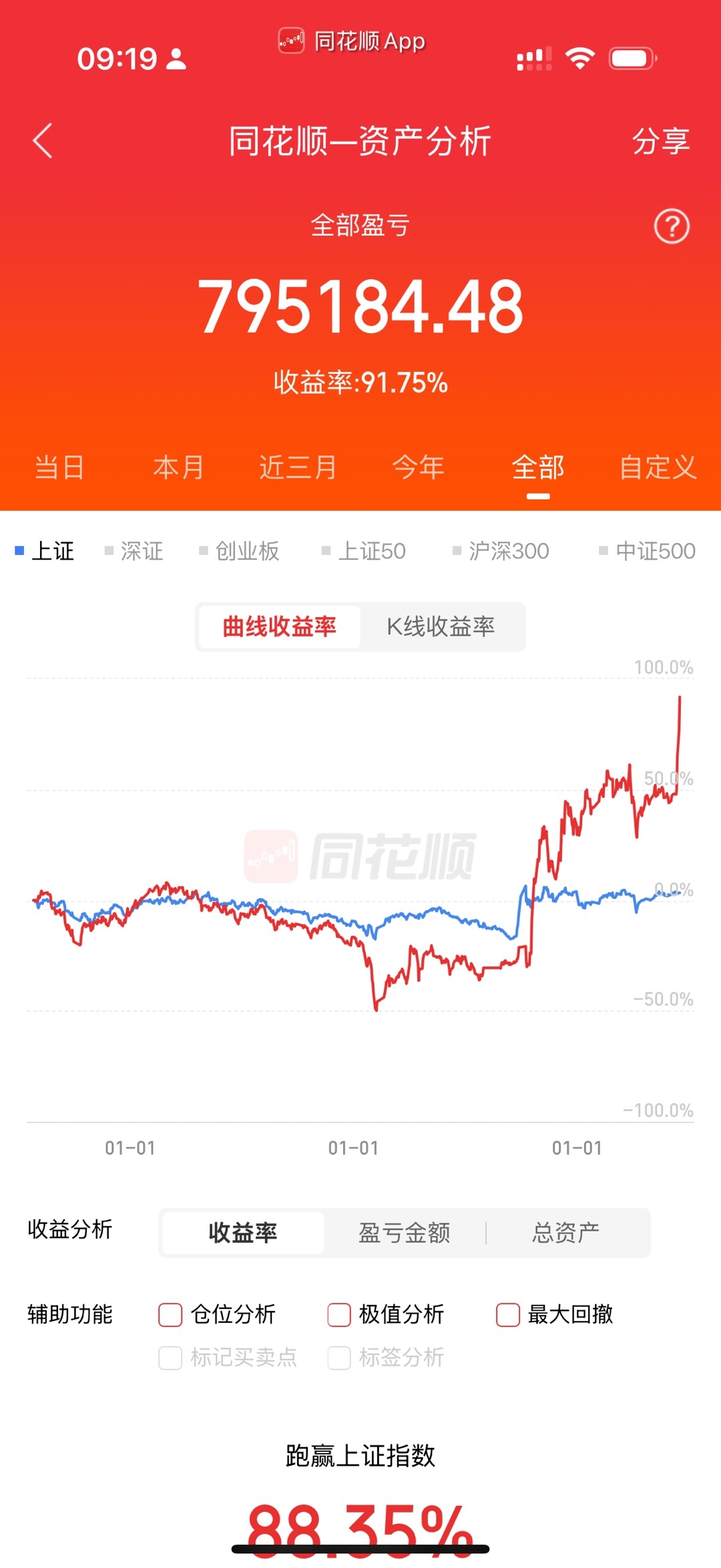Choose 上证50 as the benchmark
The height and width of the screenshot is (1568, 721).
pos(364,551)
